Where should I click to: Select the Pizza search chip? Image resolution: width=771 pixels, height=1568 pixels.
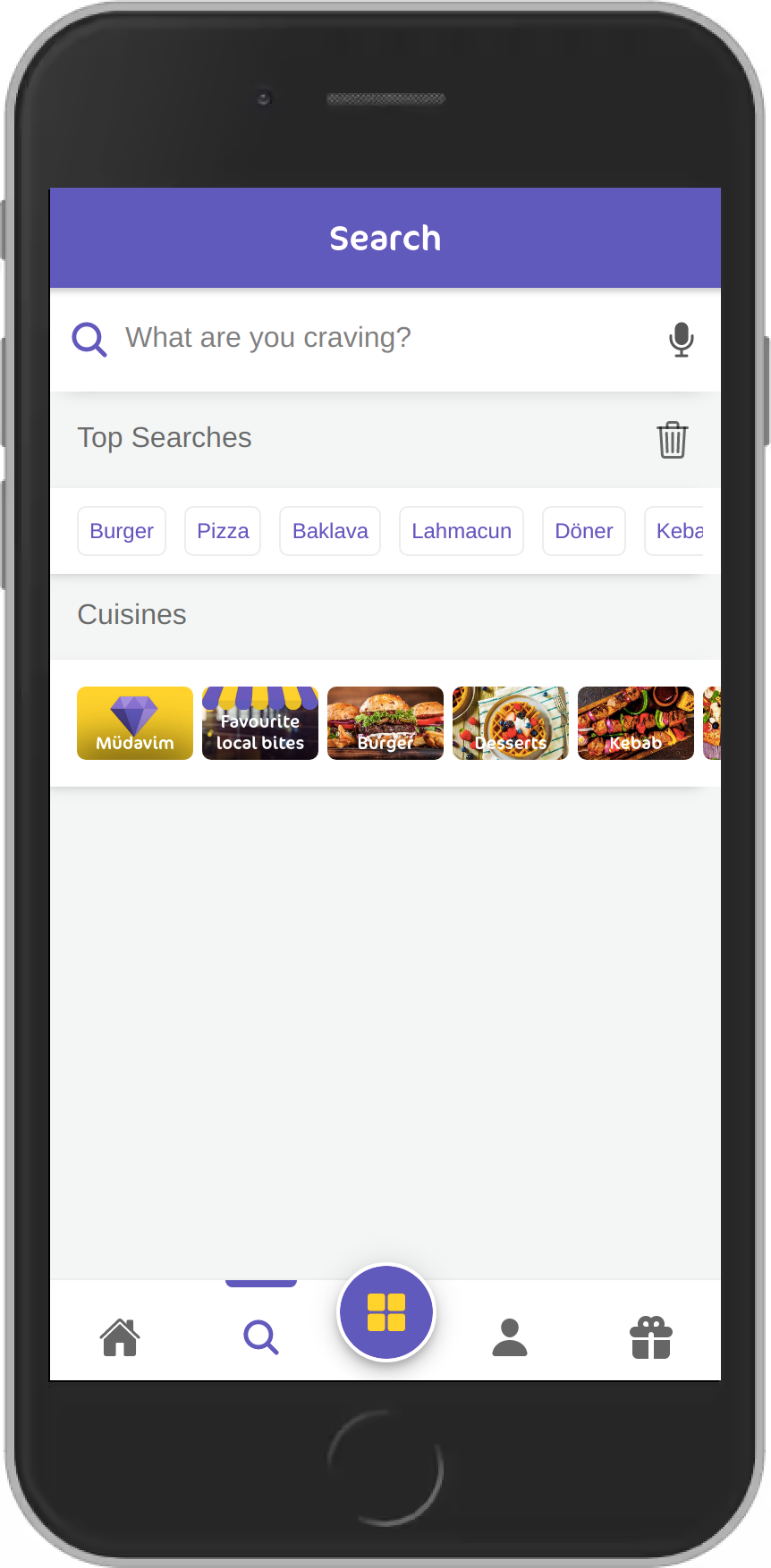(223, 531)
